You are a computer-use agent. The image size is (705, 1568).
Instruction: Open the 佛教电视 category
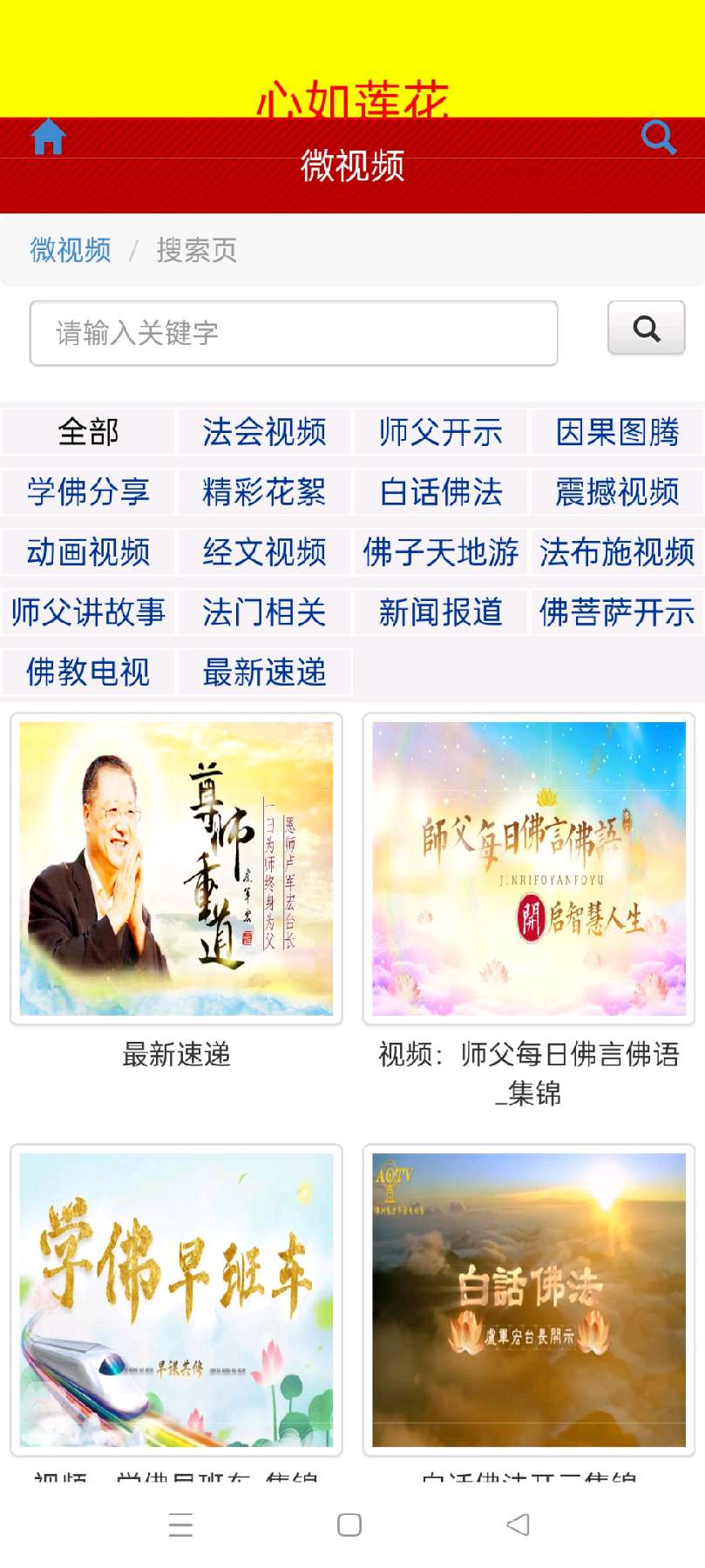tap(88, 672)
